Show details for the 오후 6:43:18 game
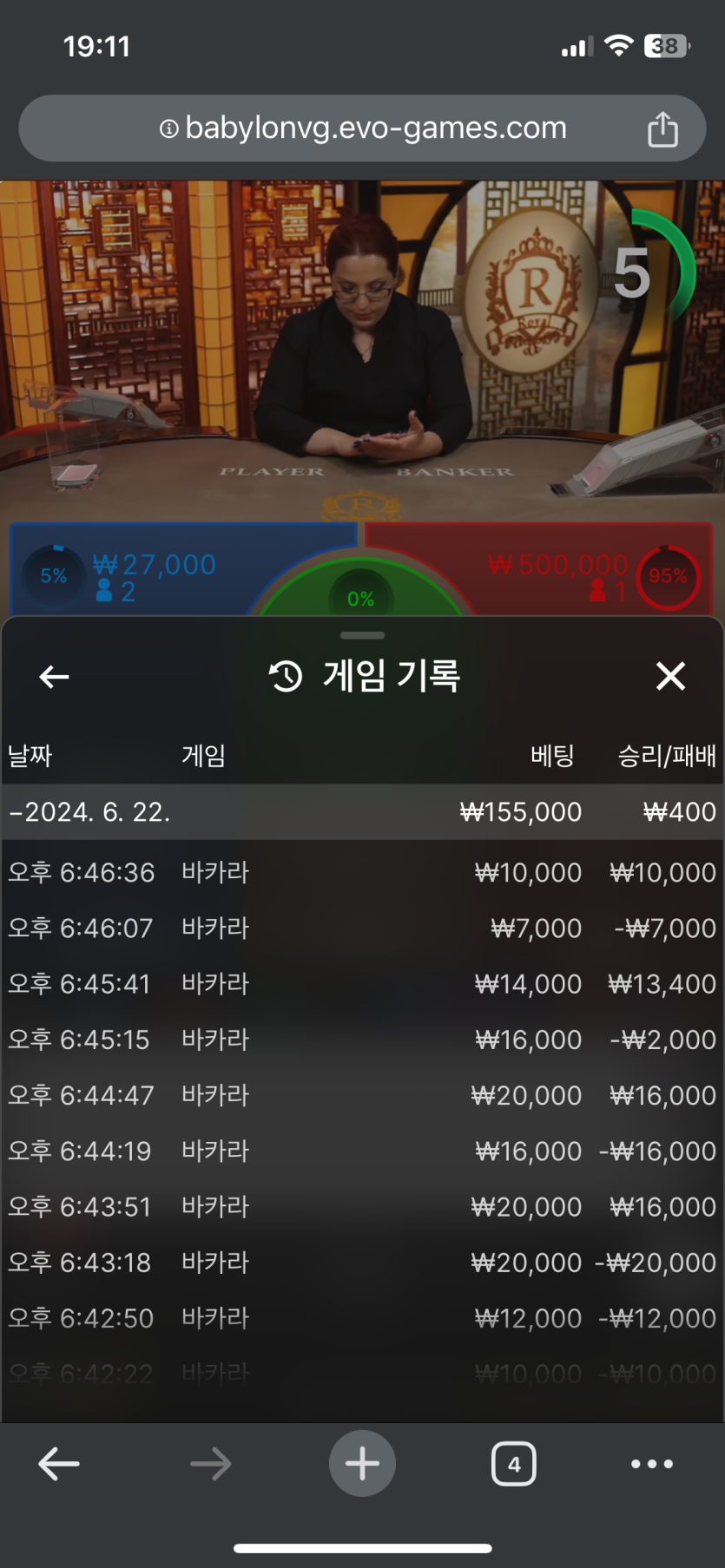 pos(362,1263)
